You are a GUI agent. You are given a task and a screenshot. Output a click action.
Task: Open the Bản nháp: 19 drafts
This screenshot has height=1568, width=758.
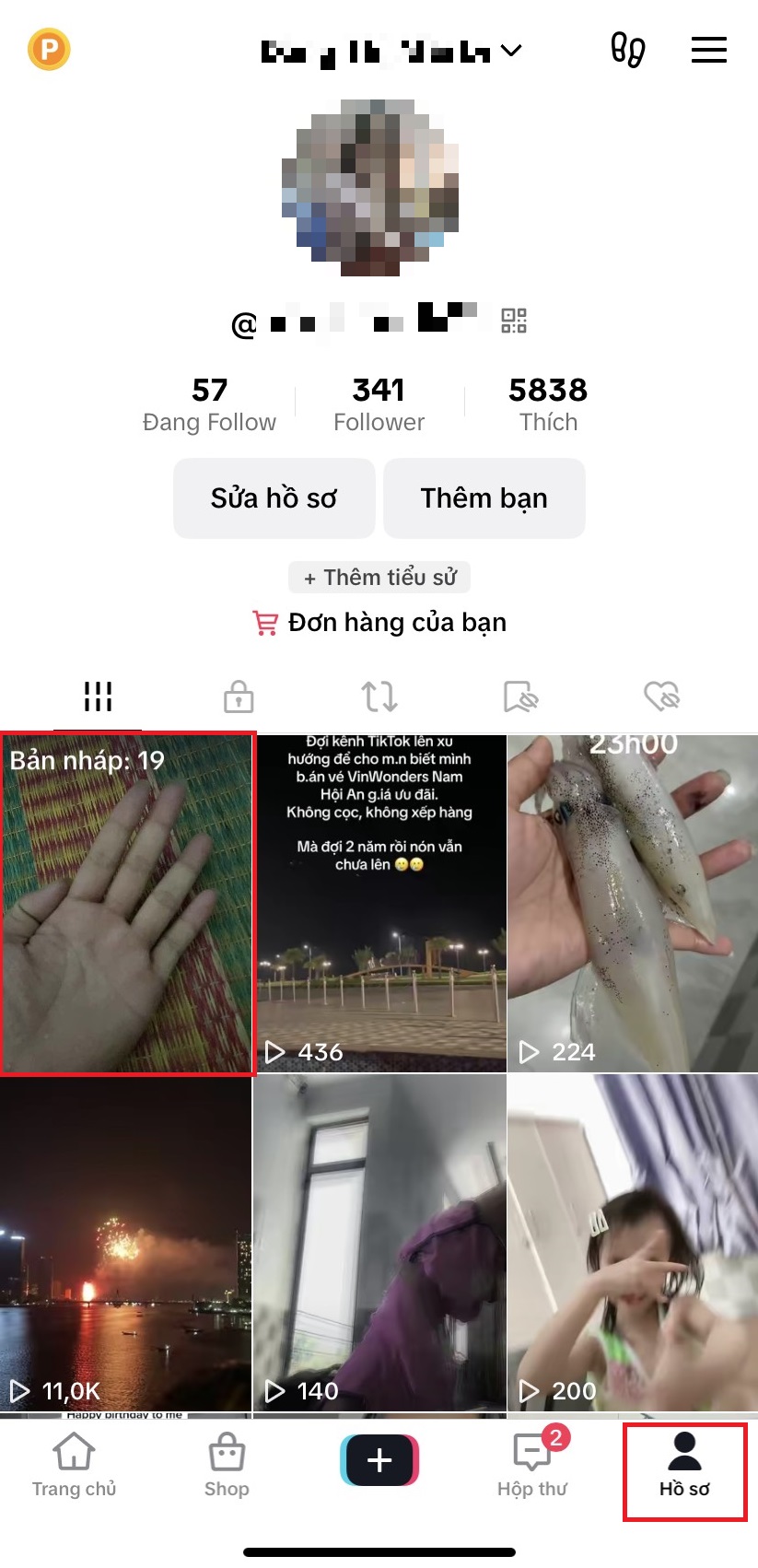click(x=127, y=904)
